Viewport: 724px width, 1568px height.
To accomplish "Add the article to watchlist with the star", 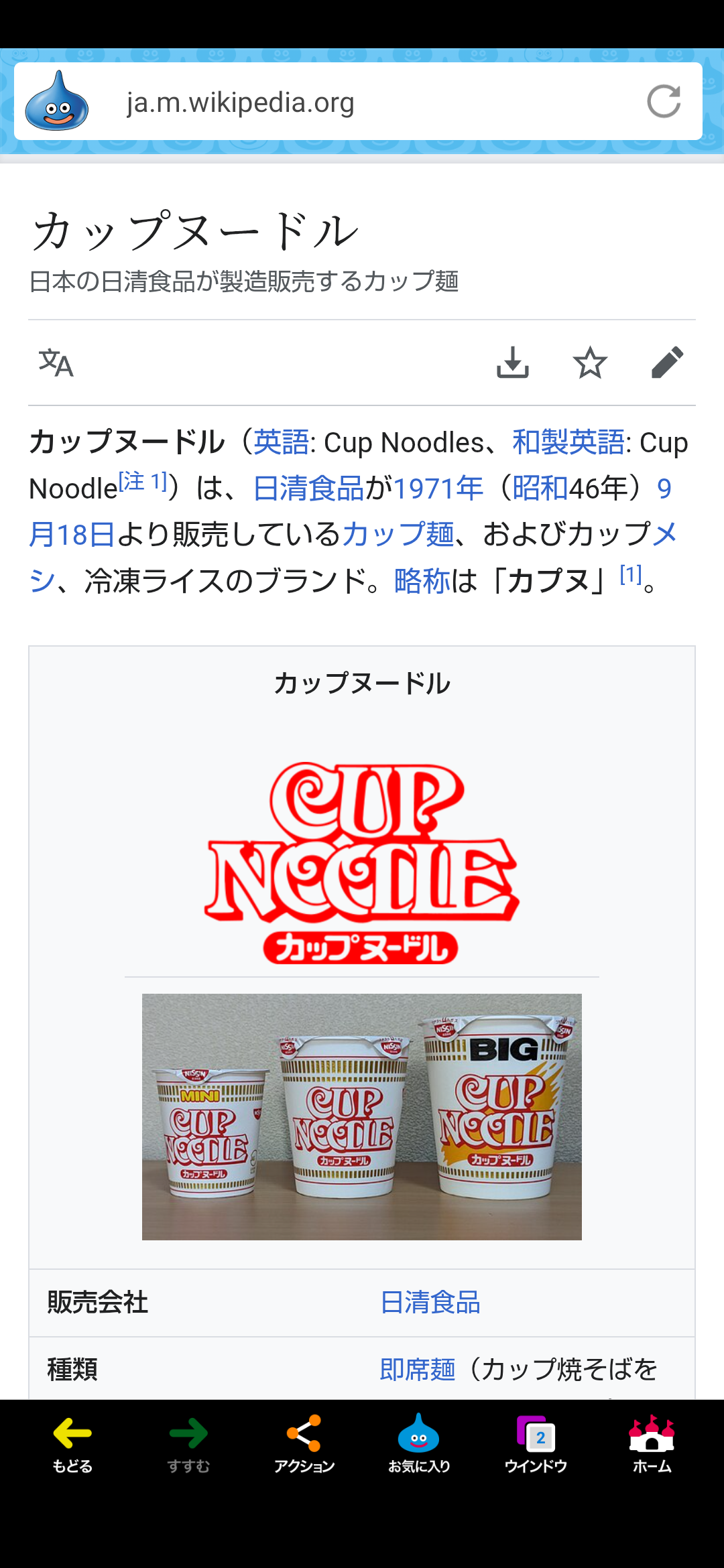I will pos(590,363).
